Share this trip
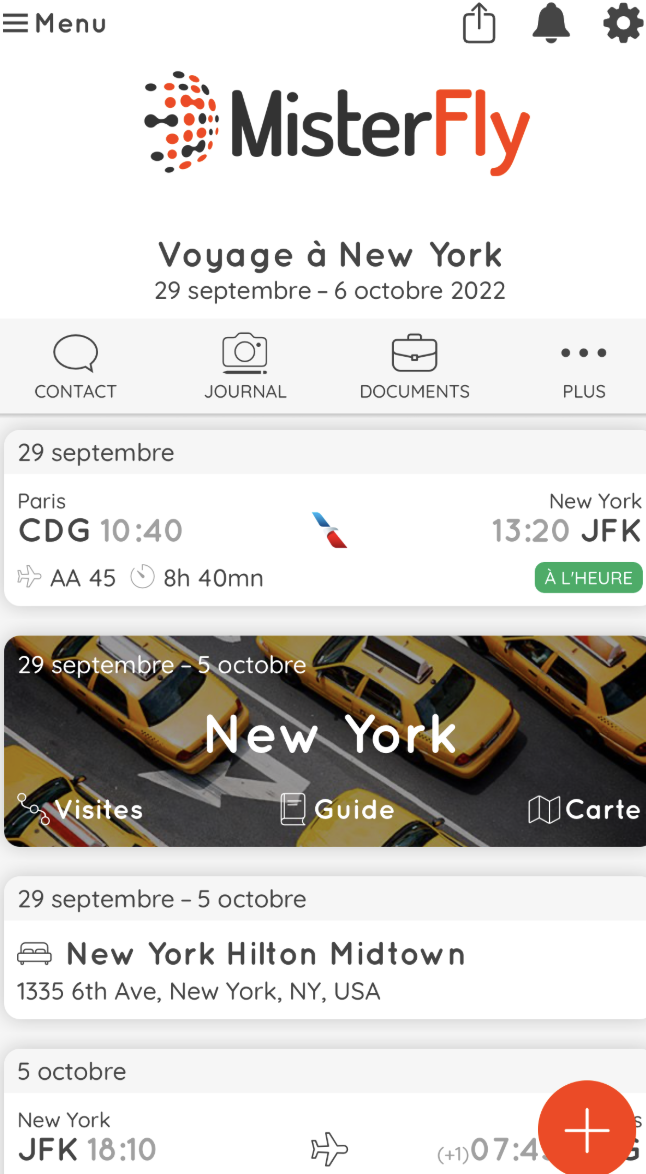Viewport: 646px width, 1174px height. click(479, 24)
